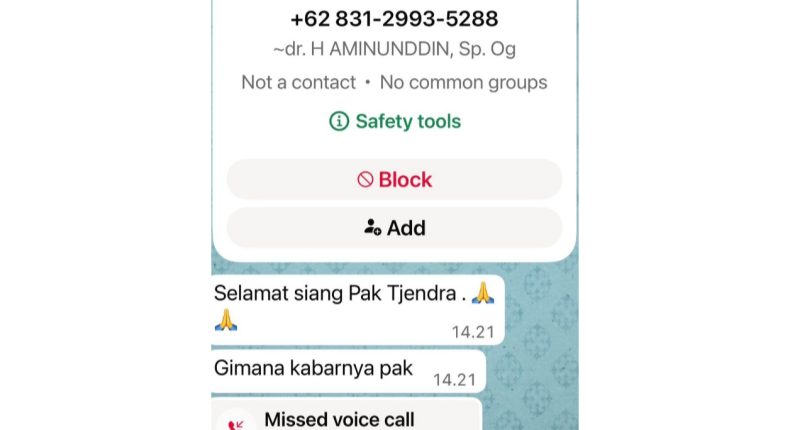Tap the Missed voice call entry
Screen dimensions: 790x430
340,419
